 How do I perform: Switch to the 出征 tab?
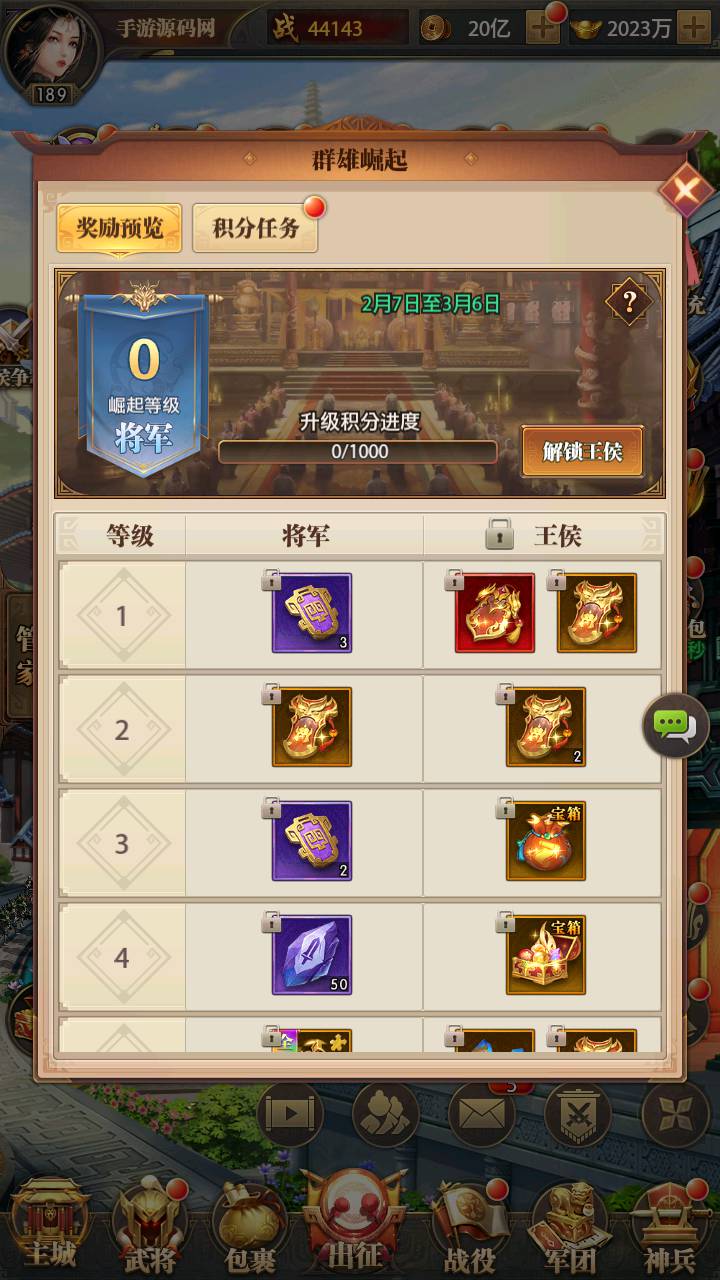tap(358, 1220)
